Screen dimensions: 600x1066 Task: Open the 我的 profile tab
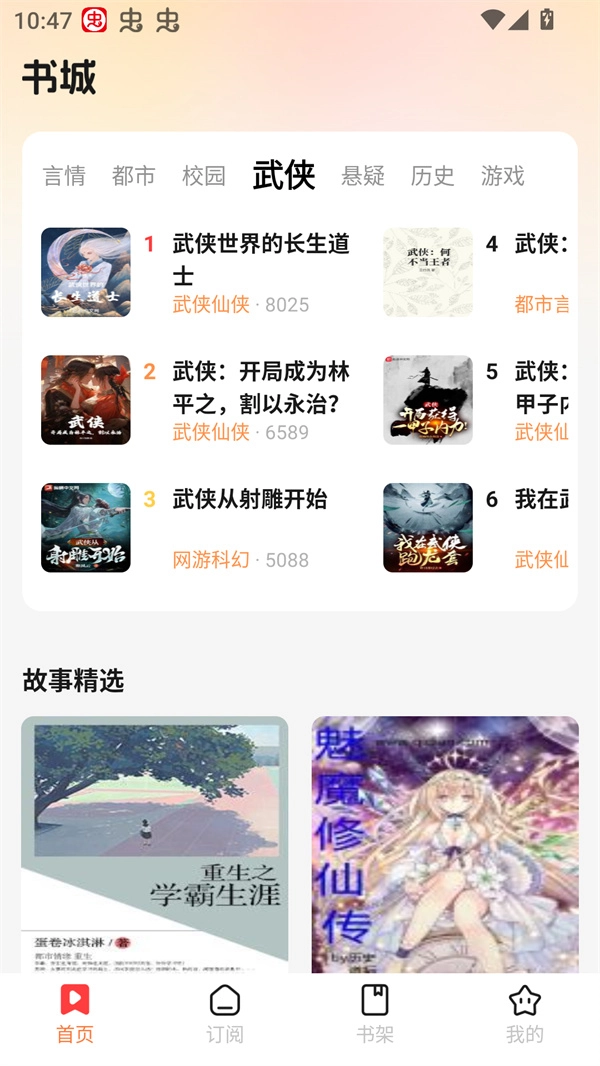pos(525,1014)
